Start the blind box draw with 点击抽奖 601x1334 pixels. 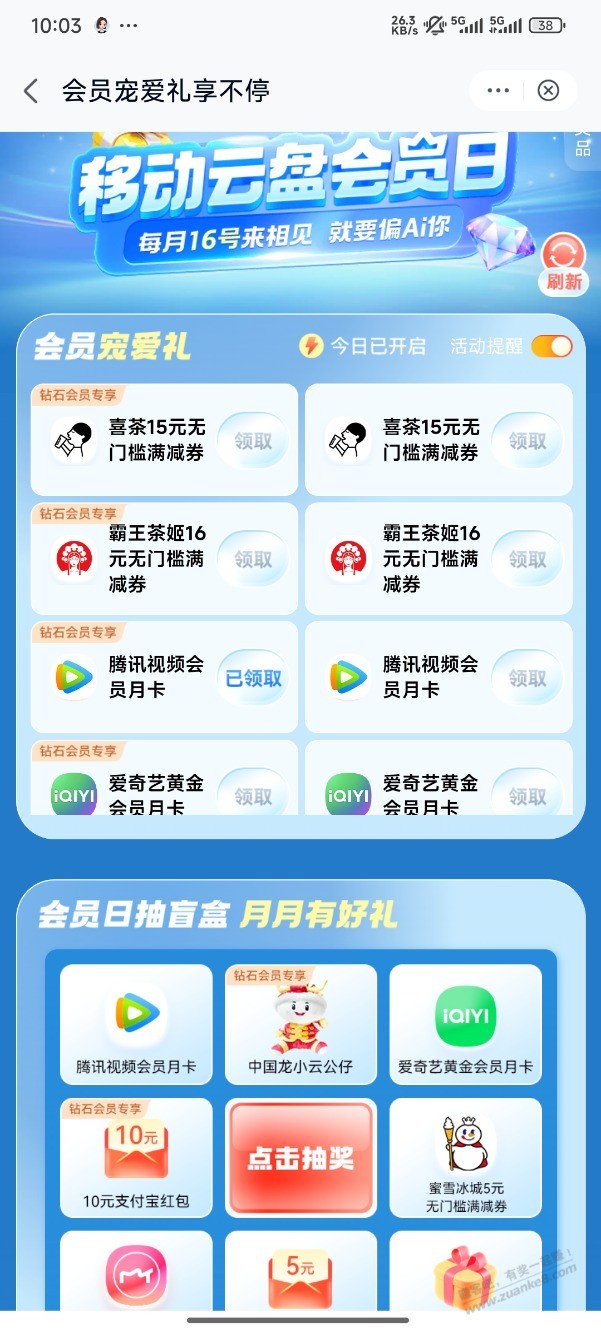pos(301,1158)
